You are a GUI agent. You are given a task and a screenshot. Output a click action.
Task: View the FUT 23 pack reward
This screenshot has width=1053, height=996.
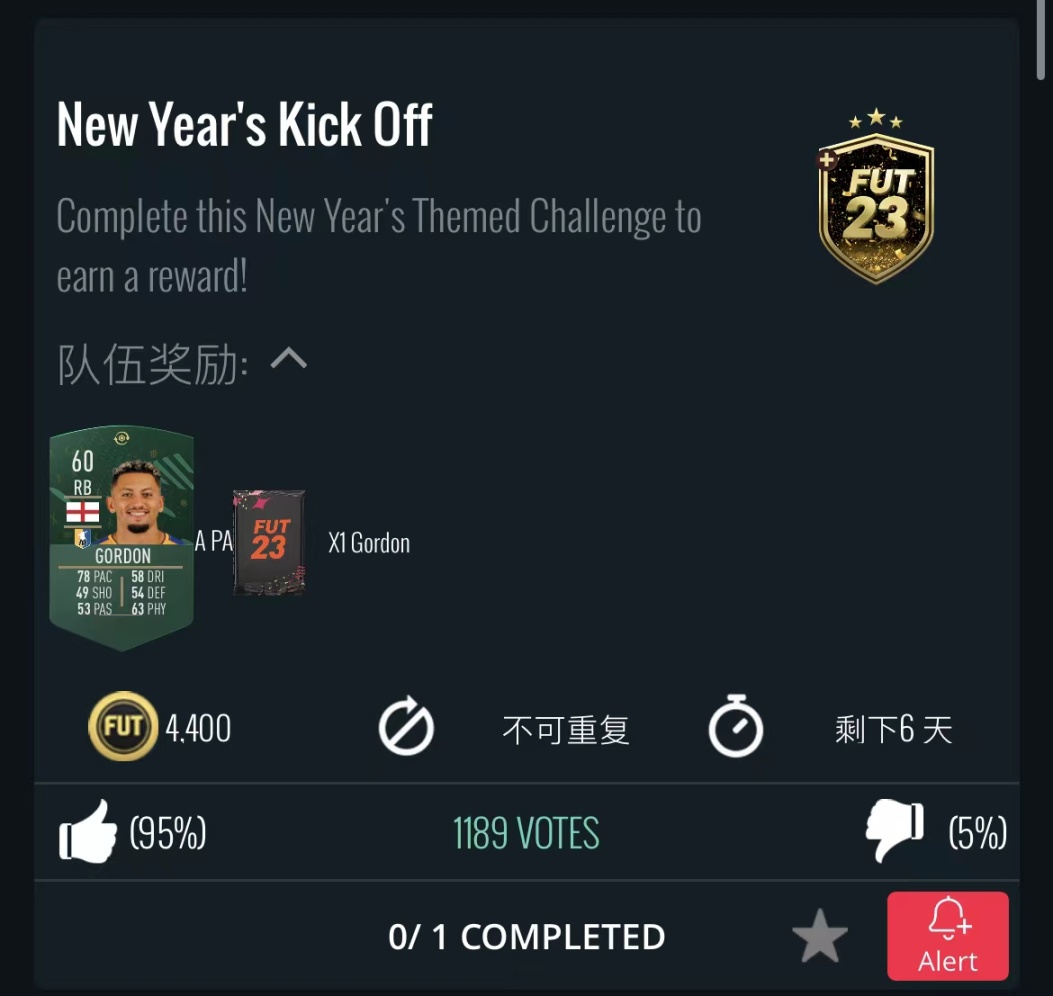tap(268, 543)
